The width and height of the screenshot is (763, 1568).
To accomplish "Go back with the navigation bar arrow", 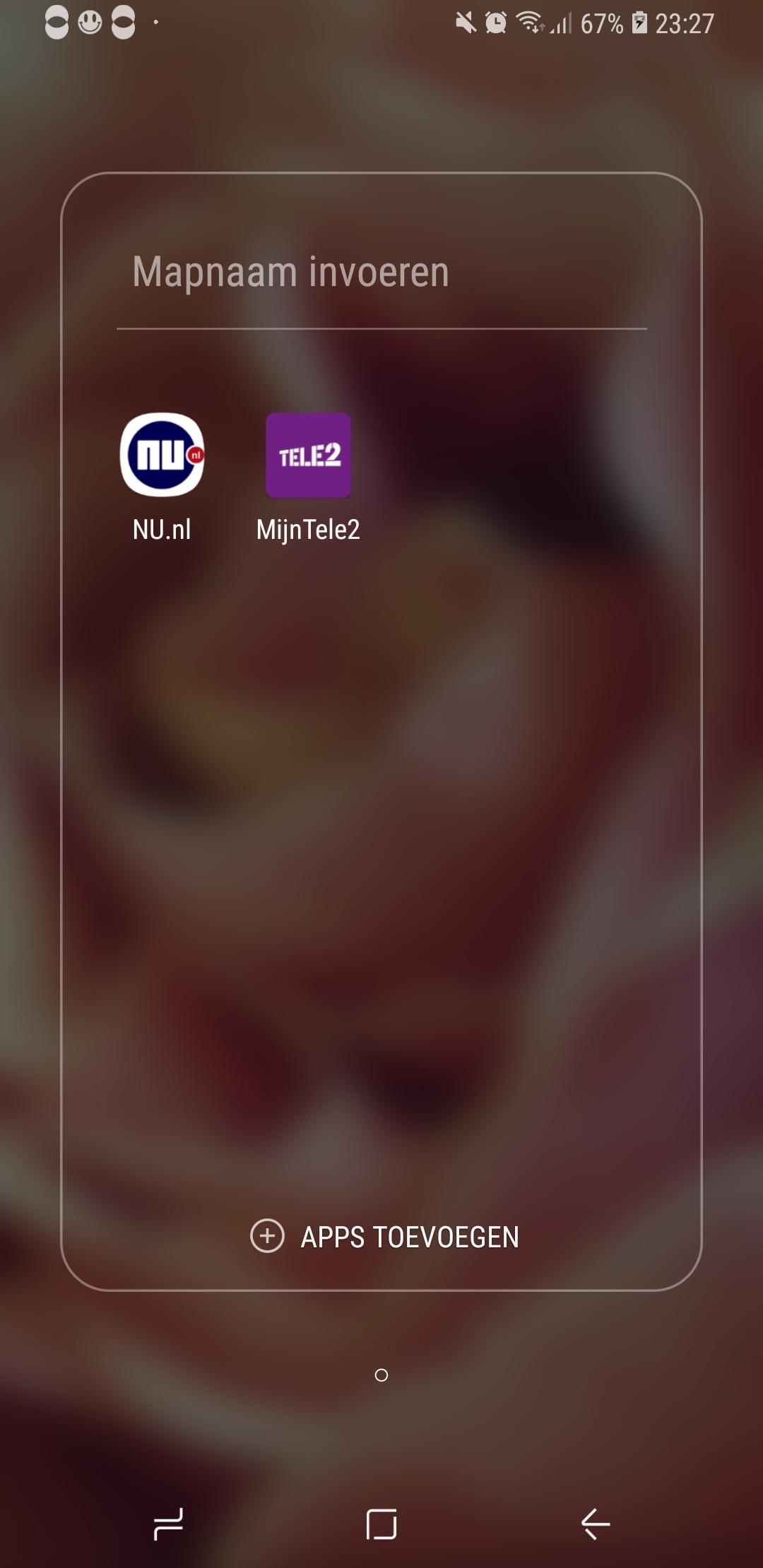I will (x=596, y=1524).
